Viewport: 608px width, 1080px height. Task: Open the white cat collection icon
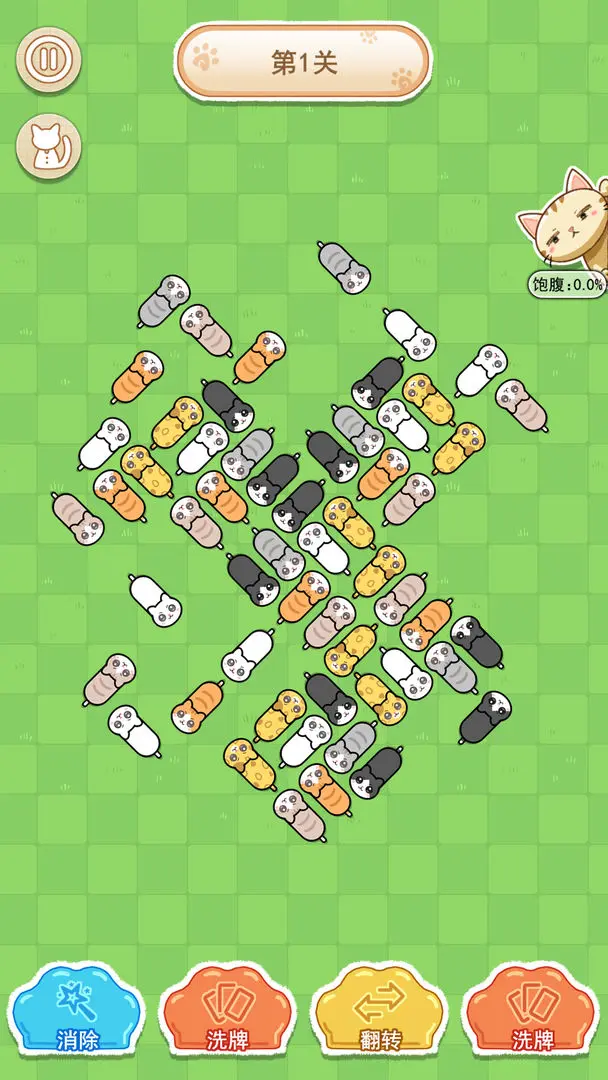point(47,148)
